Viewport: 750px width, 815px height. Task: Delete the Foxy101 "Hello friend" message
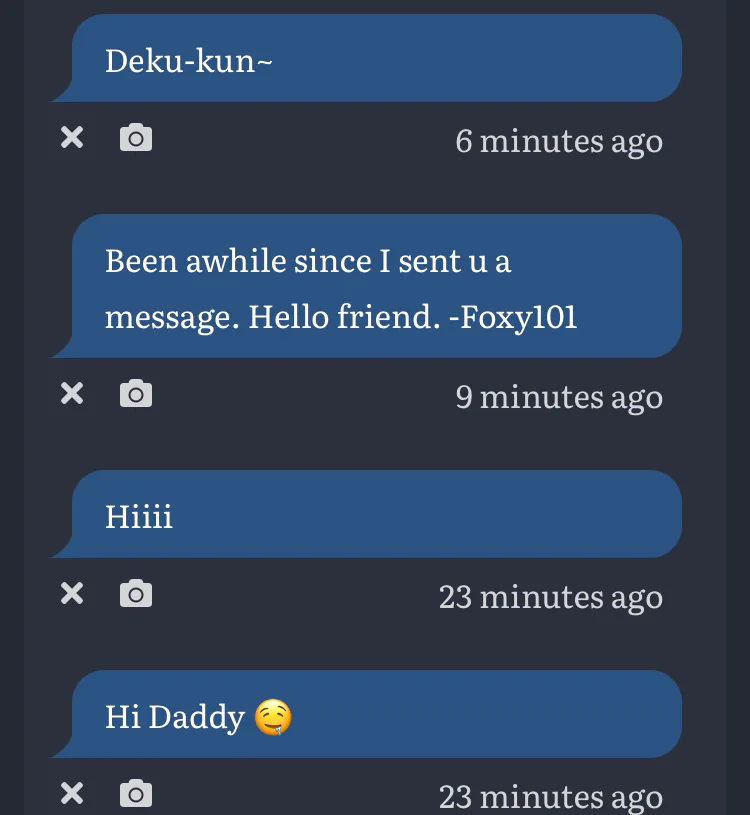[72, 394]
